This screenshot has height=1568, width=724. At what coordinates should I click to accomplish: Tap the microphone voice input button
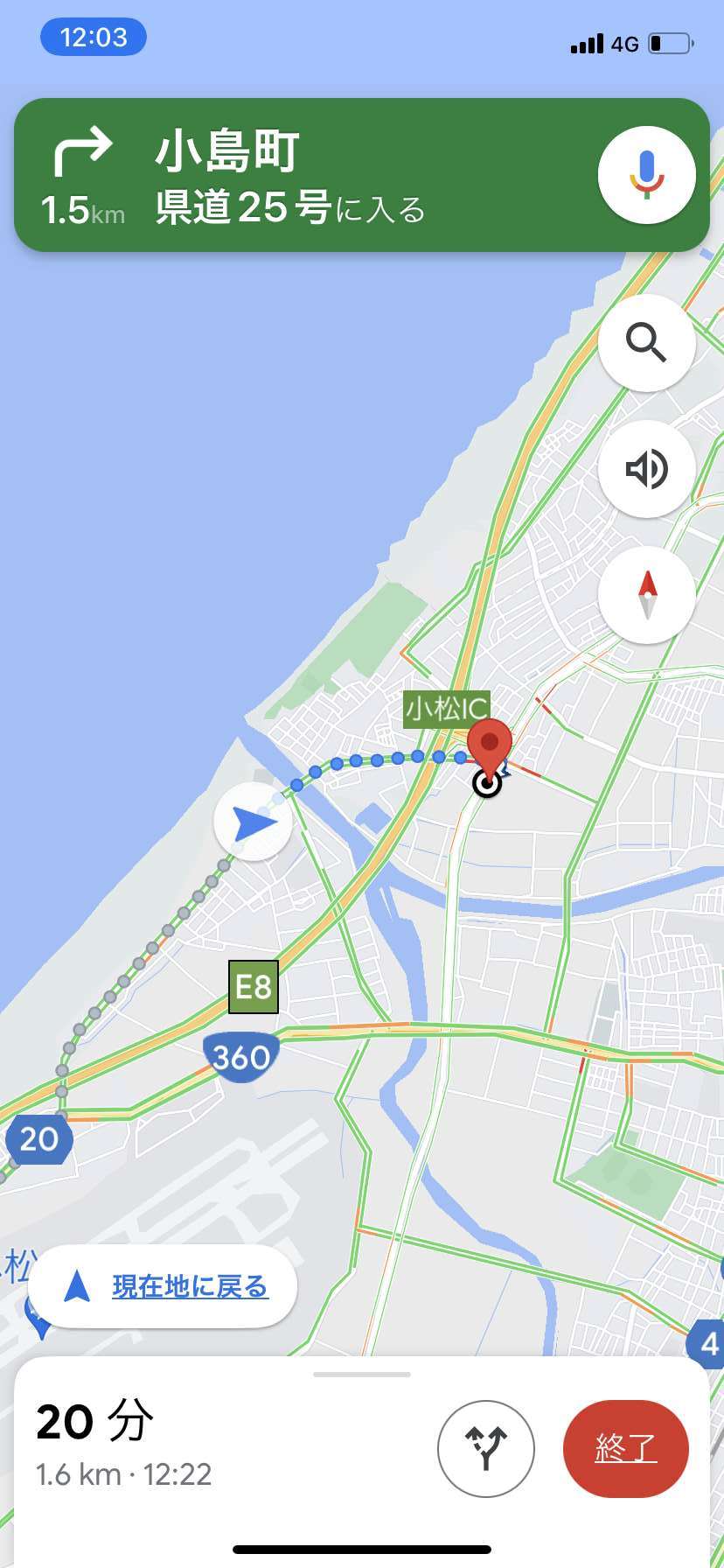click(646, 175)
